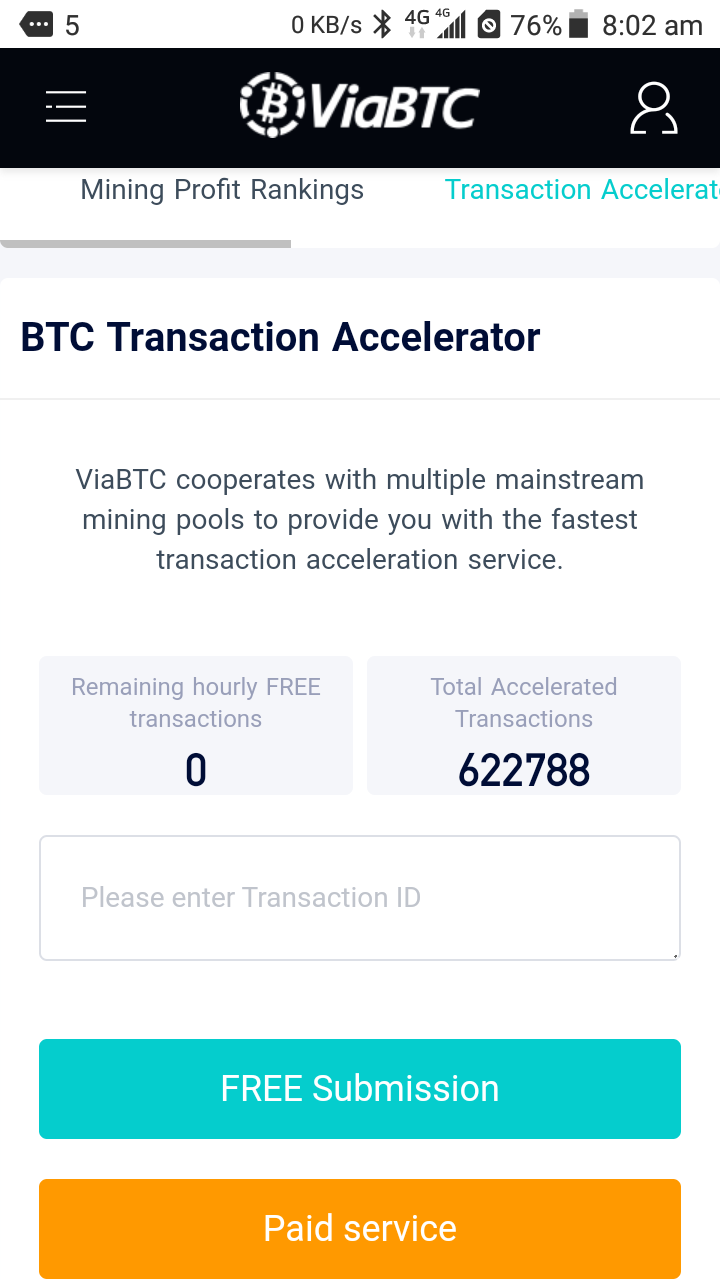Focus the Transaction ID field
The image size is (720, 1280).
pos(360,898)
